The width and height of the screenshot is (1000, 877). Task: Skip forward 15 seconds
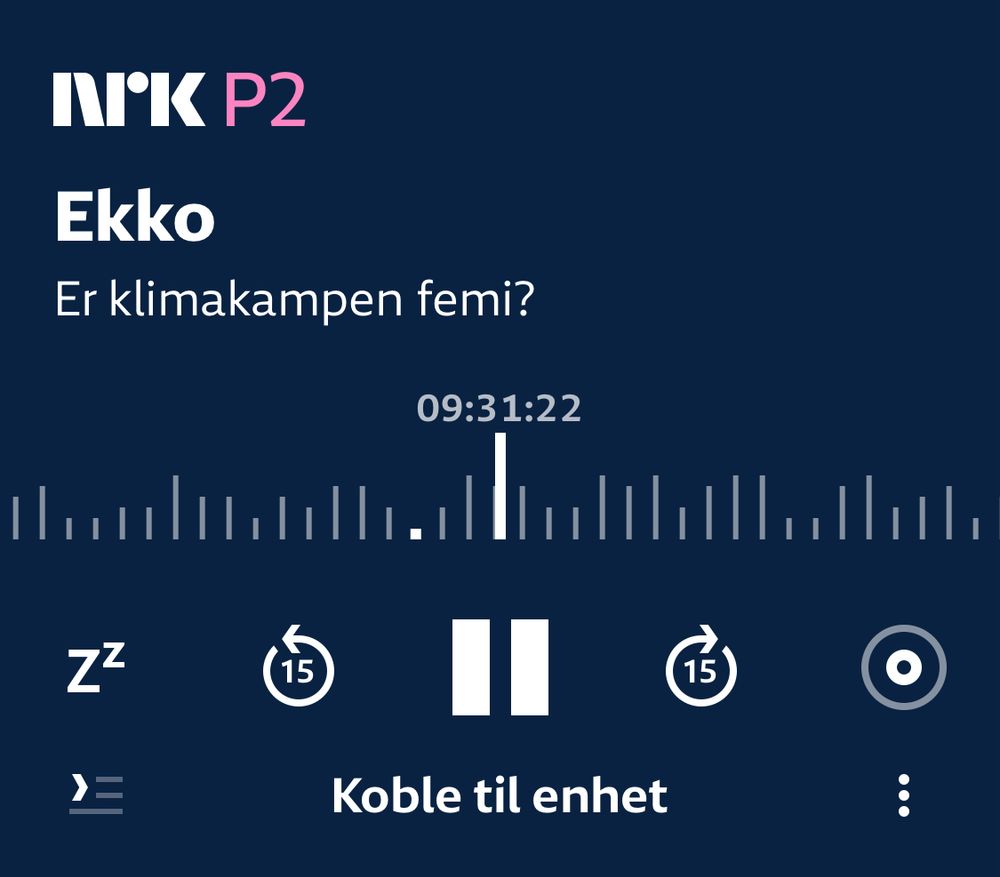tap(701, 667)
